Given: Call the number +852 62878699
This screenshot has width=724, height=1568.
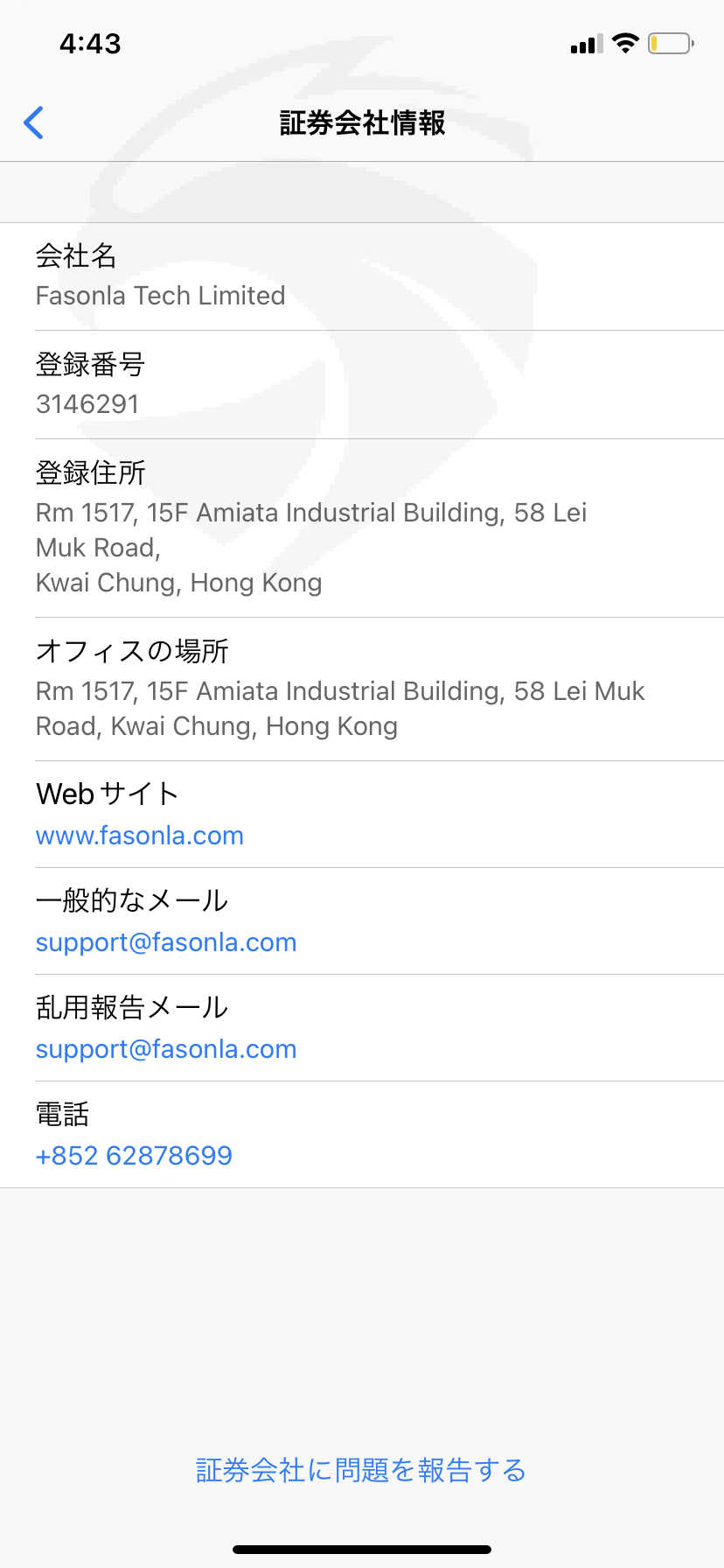Looking at the screenshot, I should point(134,1156).
